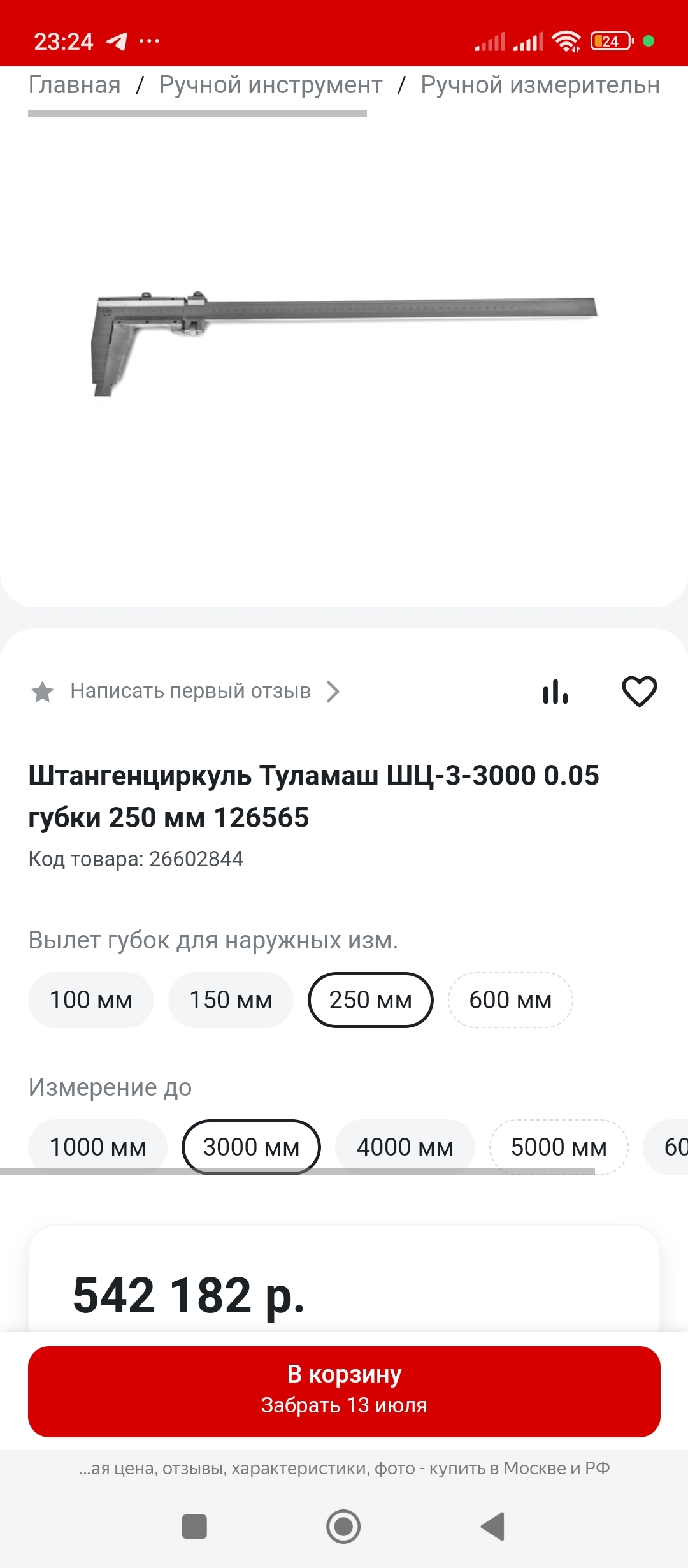688x1568 pixels.
Task: Pick the 250 мм jaw chip
Action: tap(371, 1000)
